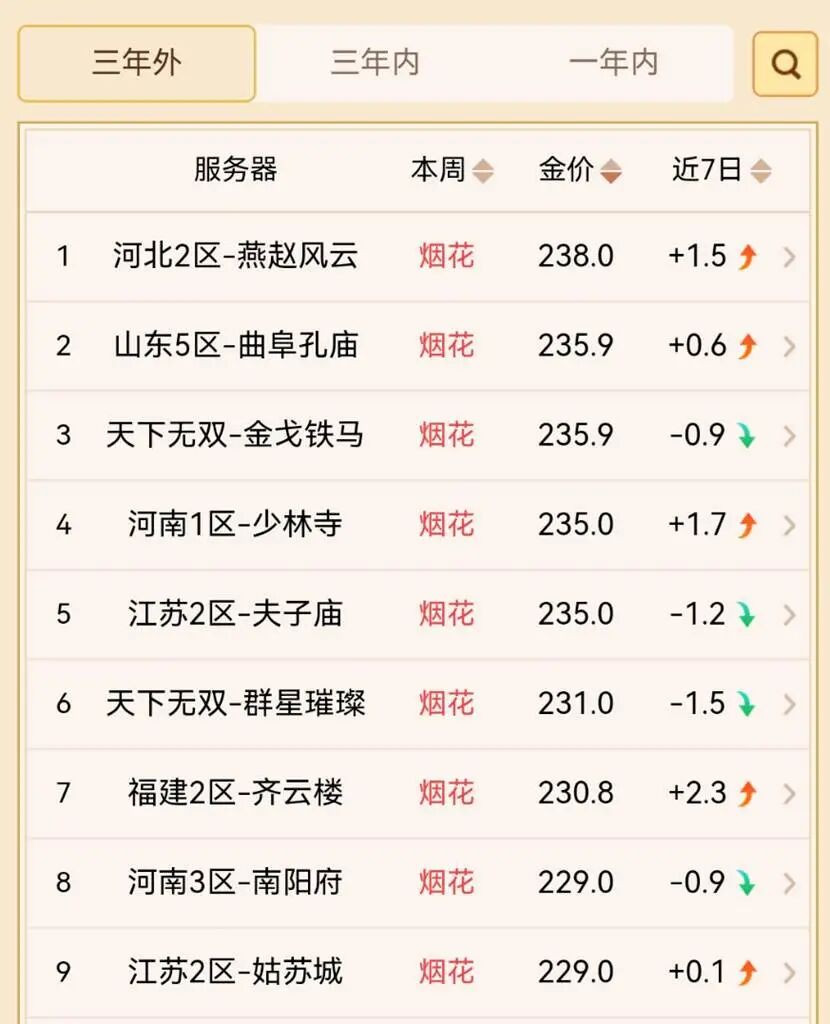Sort the list by 金价 column

pyautogui.click(x=580, y=170)
